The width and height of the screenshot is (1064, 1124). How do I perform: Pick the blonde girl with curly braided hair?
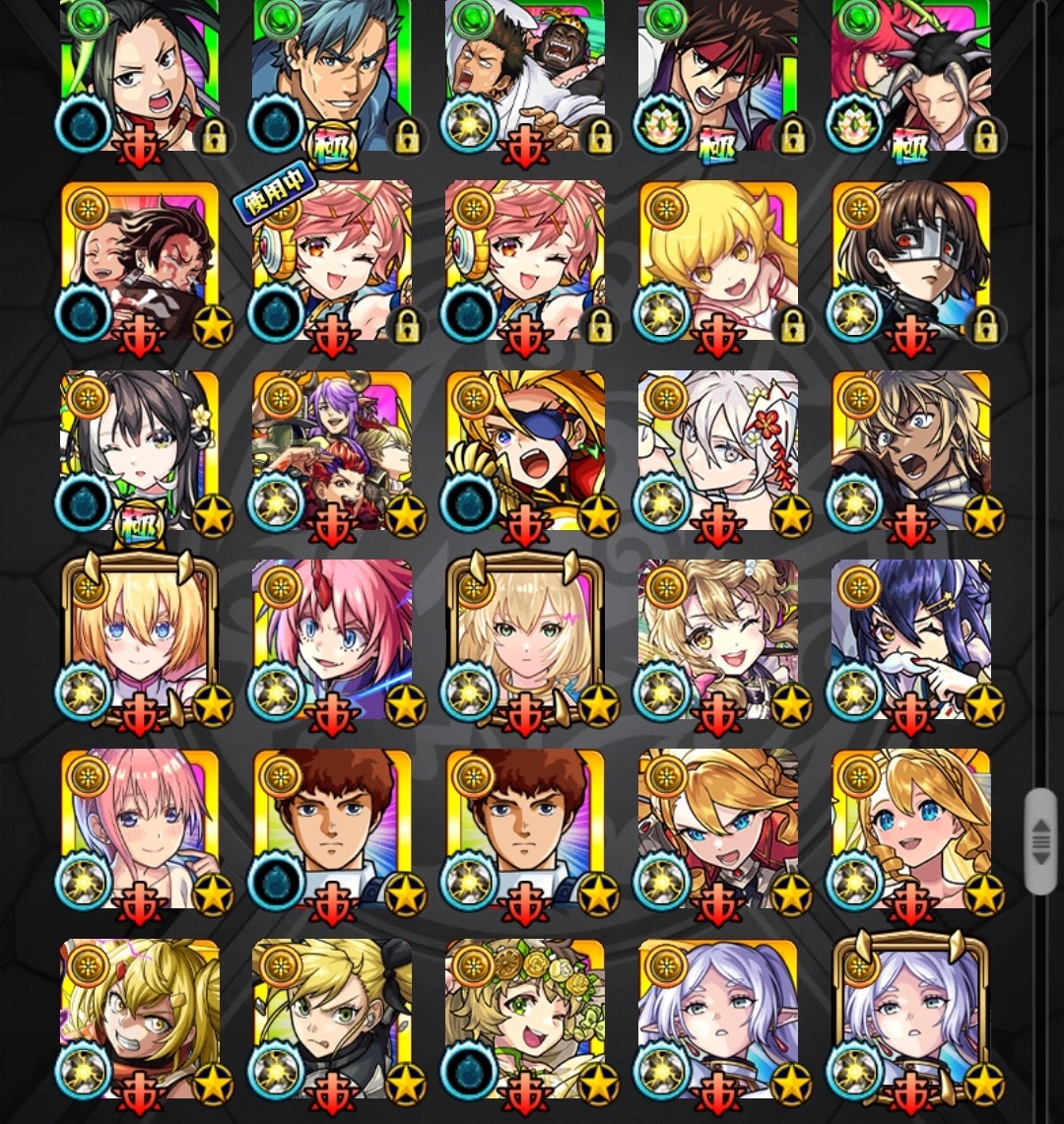(x=910, y=827)
